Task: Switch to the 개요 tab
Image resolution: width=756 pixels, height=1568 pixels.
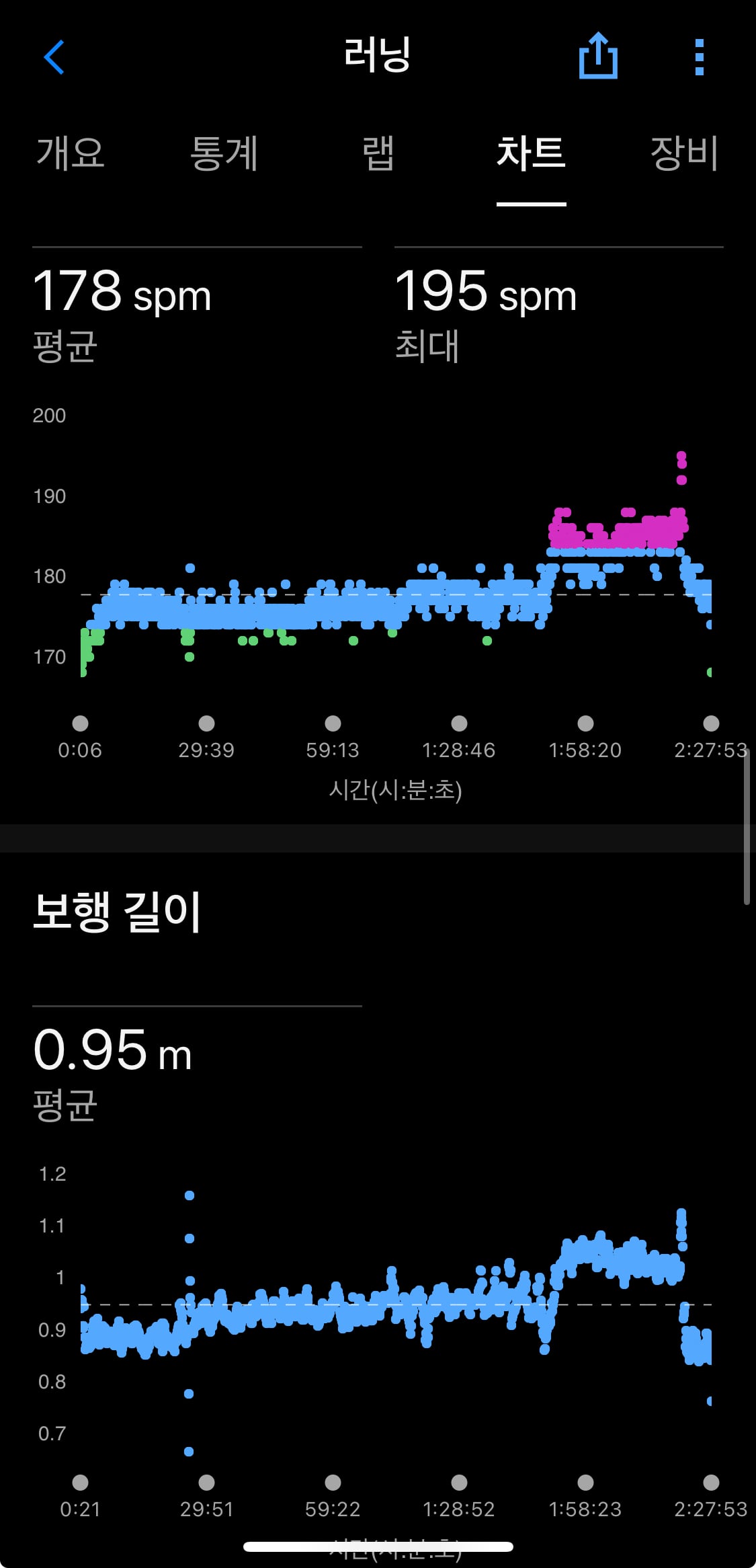Action: pyautogui.click(x=71, y=153)
